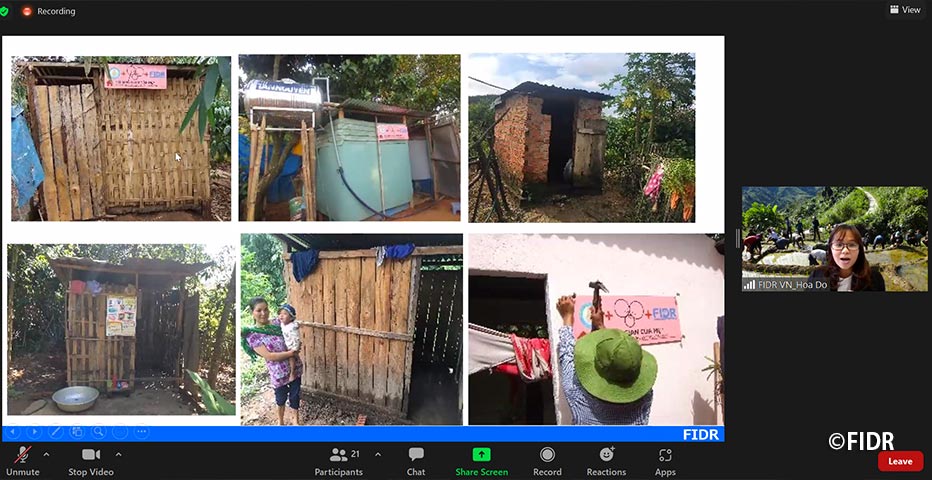Start Share Screen

[x=481, y=460]
